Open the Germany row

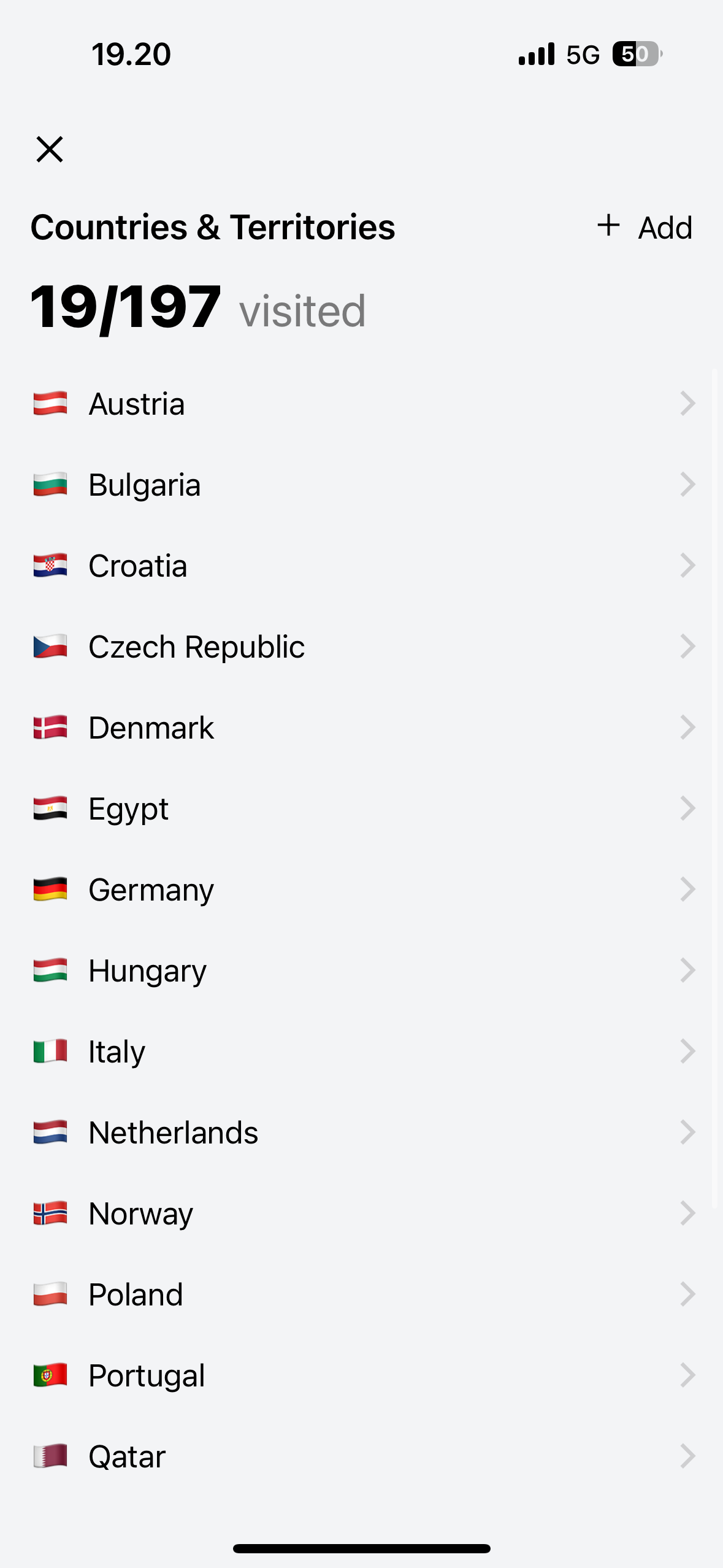point(362,890)
